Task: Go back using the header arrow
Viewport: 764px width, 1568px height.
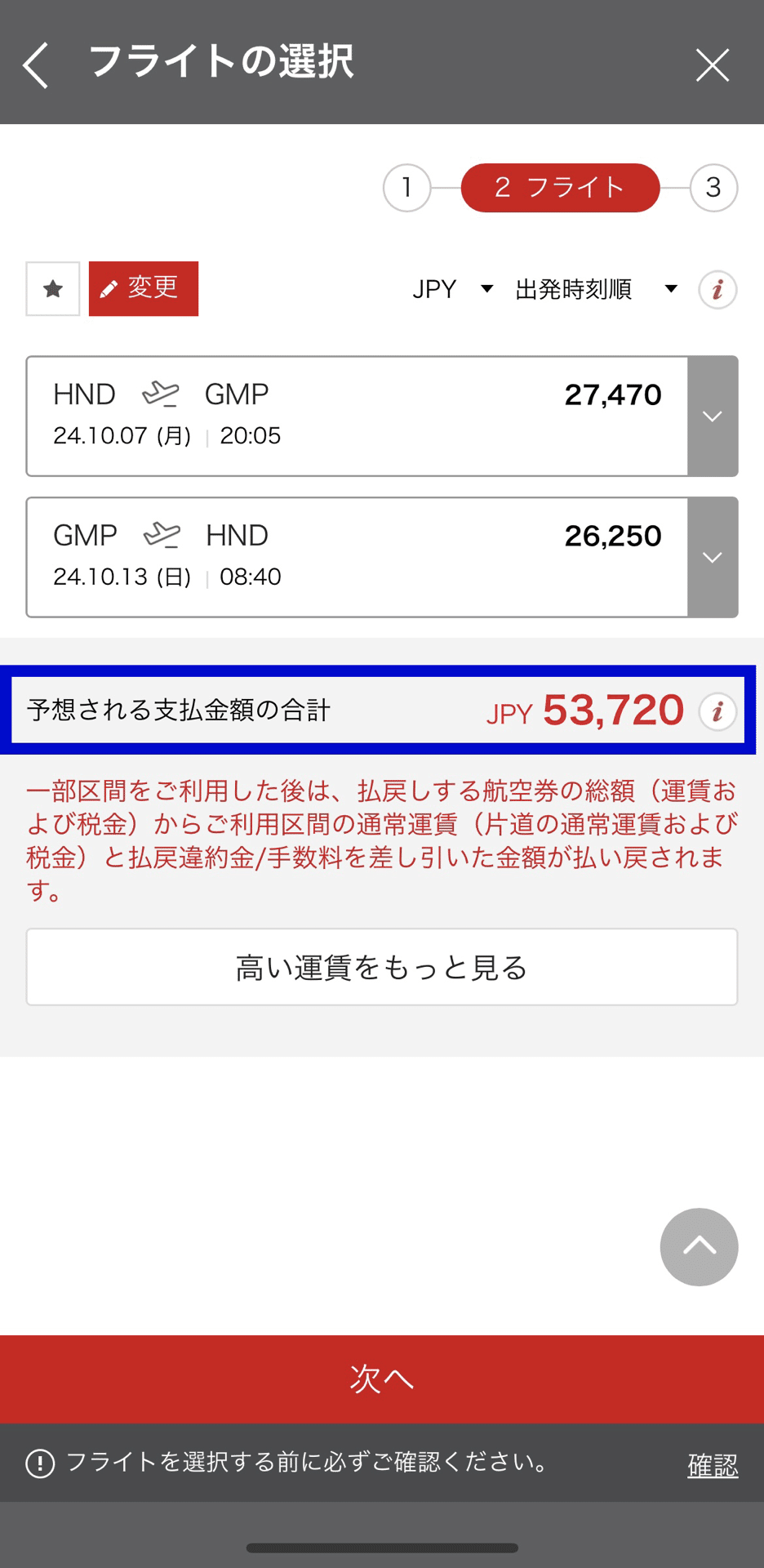Action: point(36,65)
